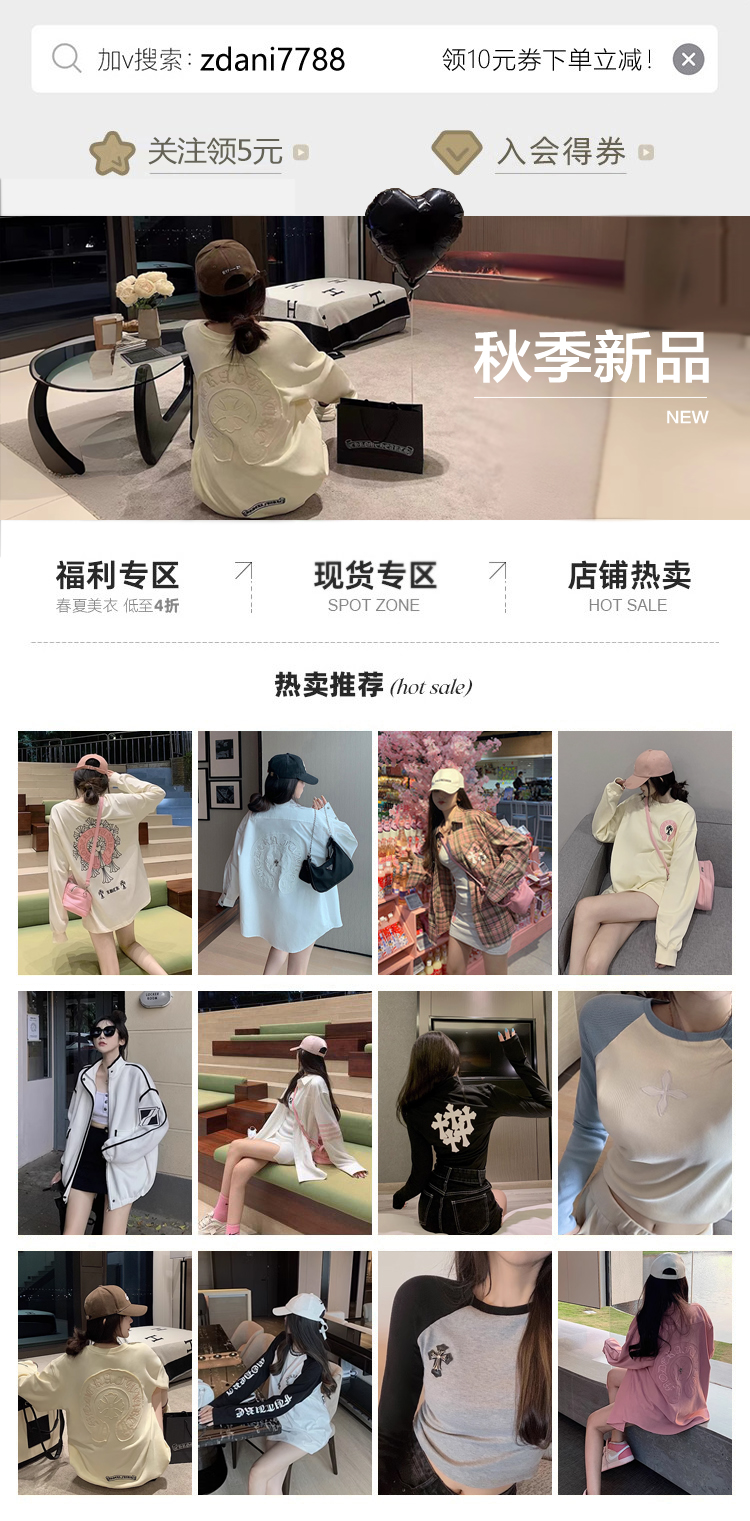The image size is (750, 1521).
Task: View the white shirt with black shoulder bag
Action: coord(285,853)
